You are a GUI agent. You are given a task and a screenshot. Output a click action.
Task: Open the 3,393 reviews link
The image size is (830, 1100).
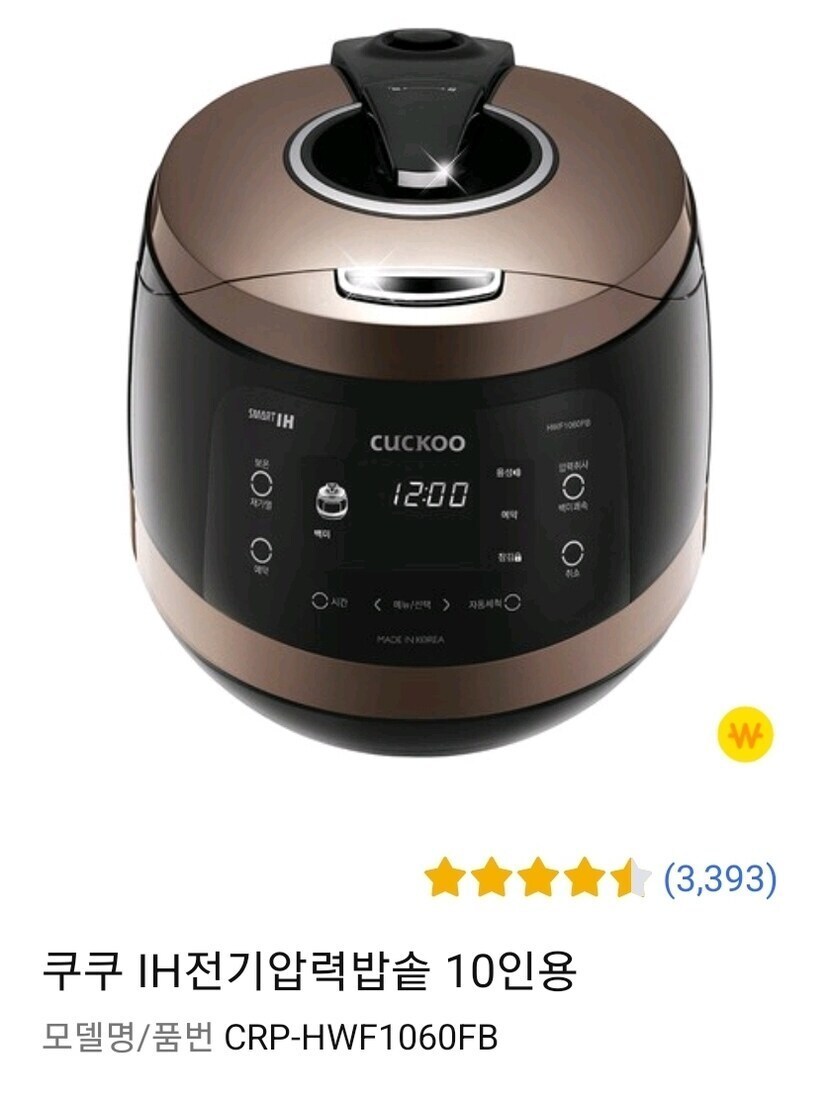click(x=720, y=877)
